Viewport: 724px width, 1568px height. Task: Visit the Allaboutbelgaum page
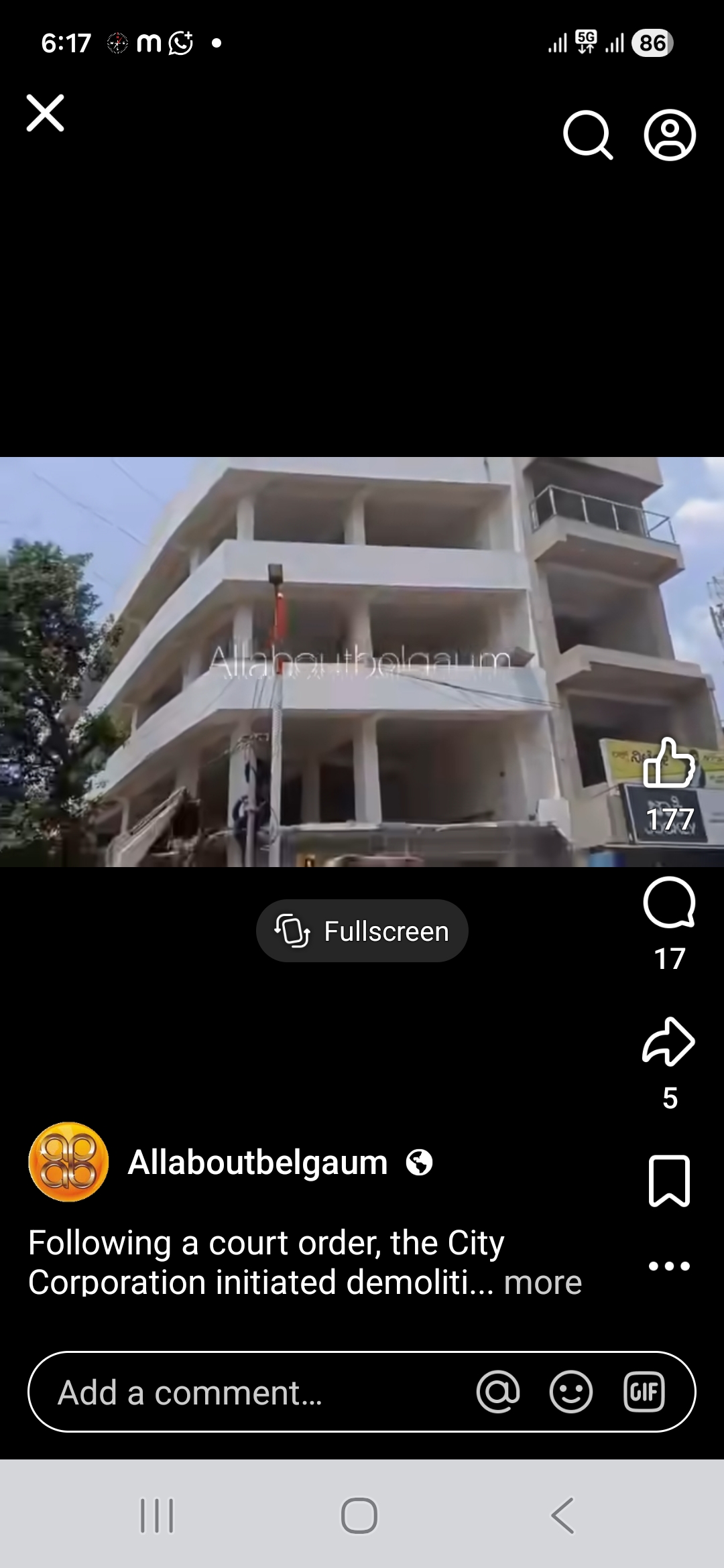coord(258,1163)
